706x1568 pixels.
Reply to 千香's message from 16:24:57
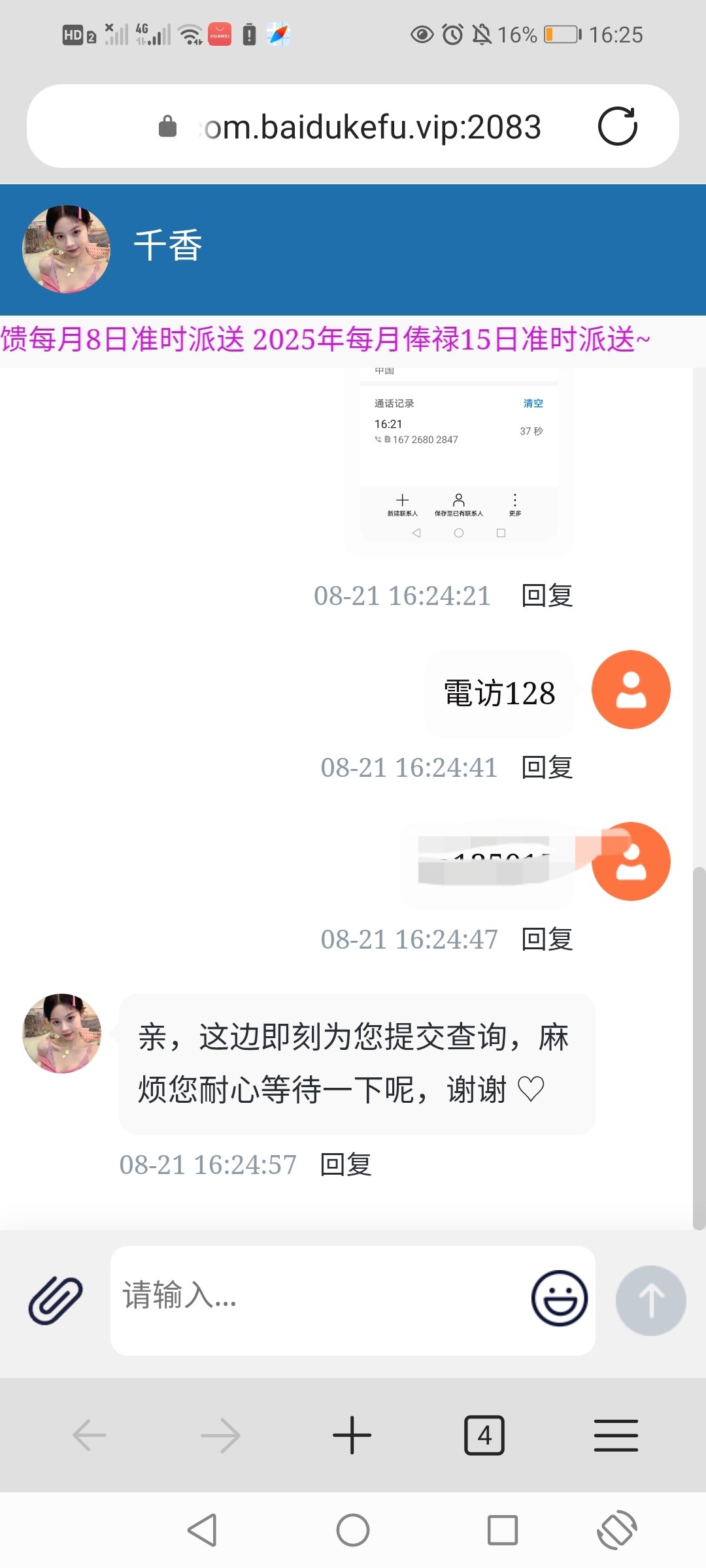click(x=346, y=1165)
